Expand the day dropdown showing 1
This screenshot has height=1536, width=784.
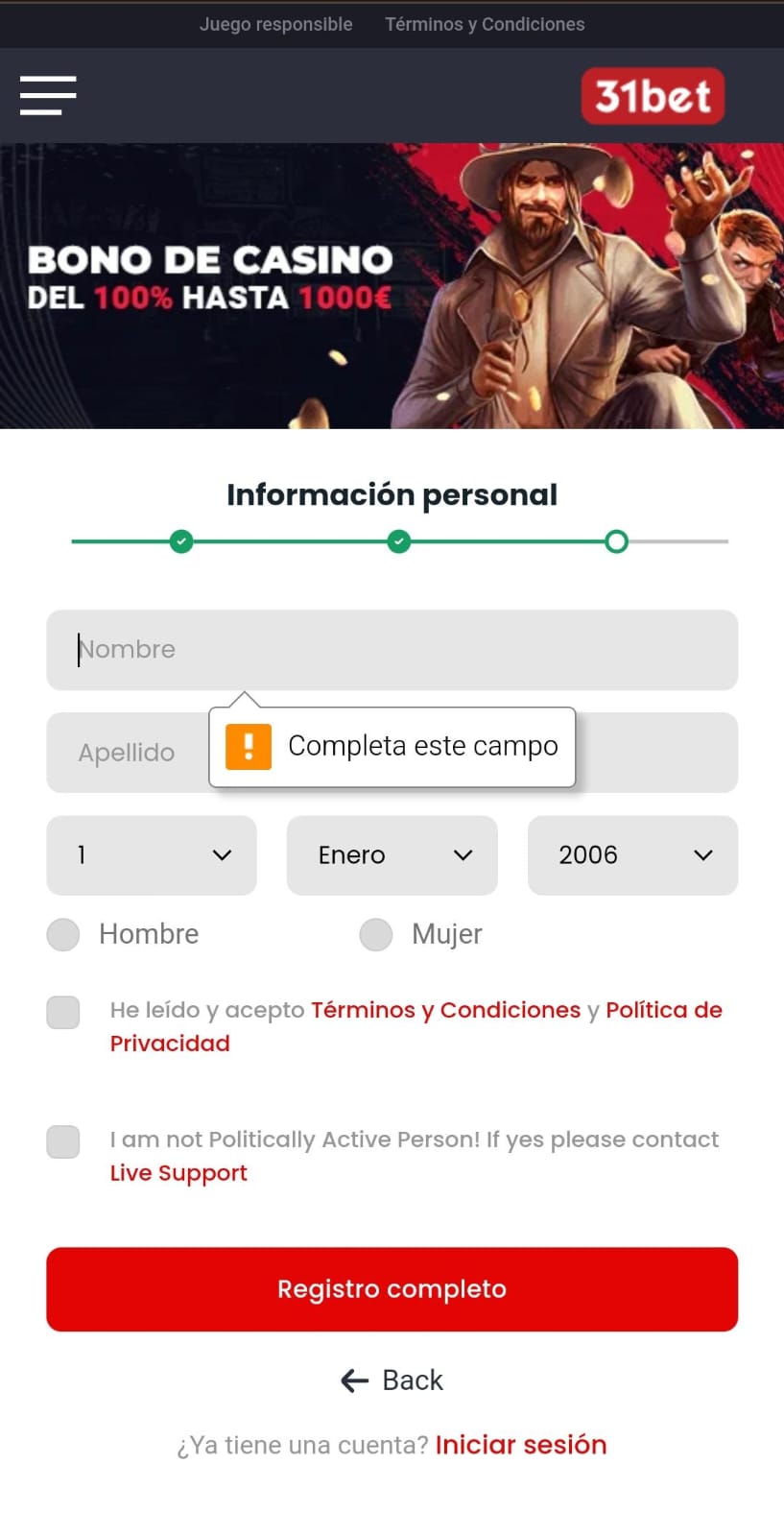pyautogui.click(x=152, y=855)
